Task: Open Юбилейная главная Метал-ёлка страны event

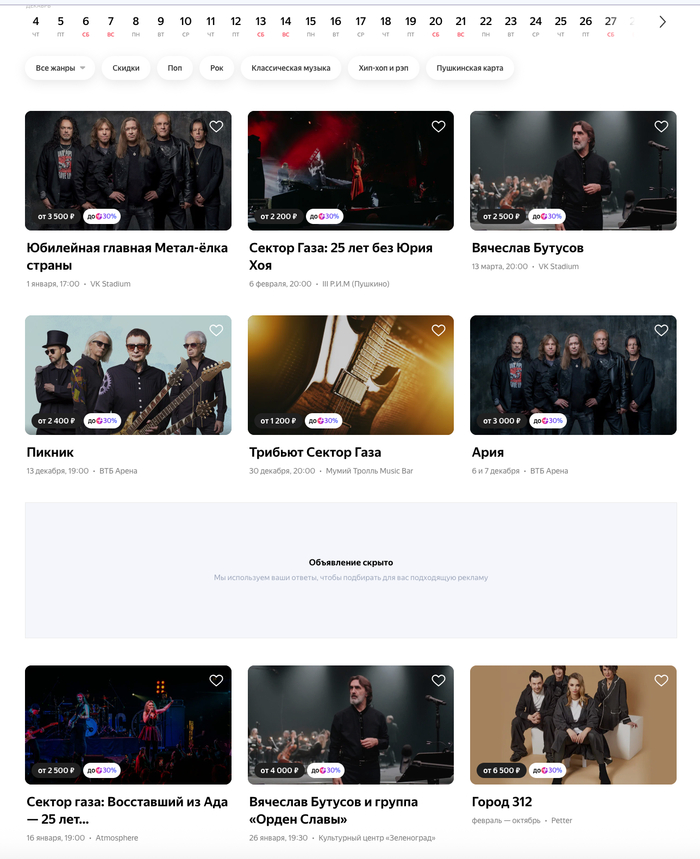Action: point(127,256)
